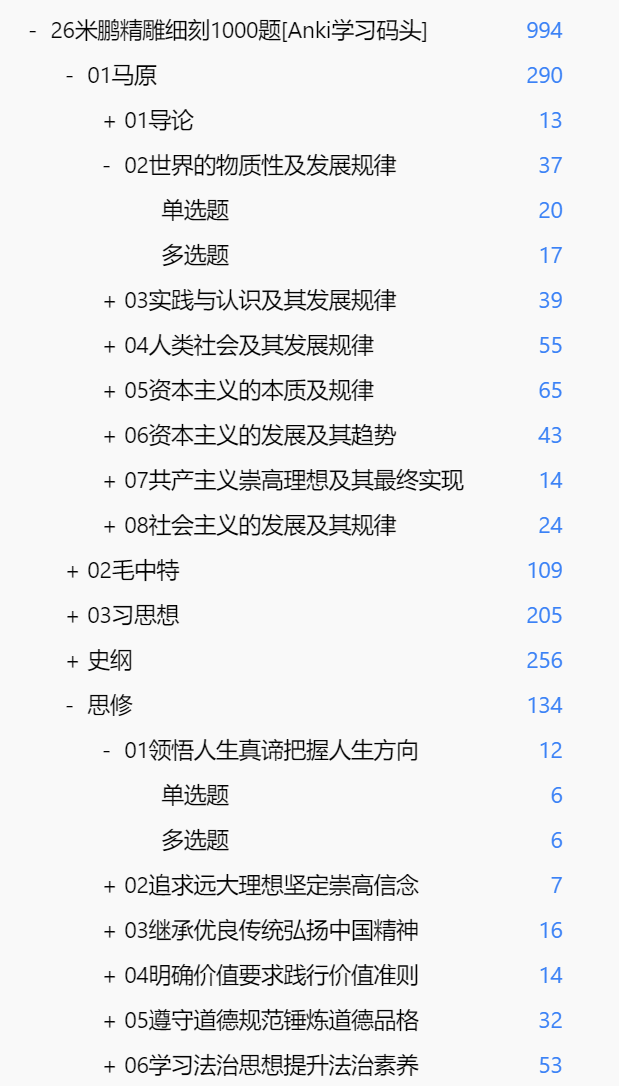This screenshot has height=1086, width=619.
Task: Expand the 05遵守道德规范锤炼道德品格 deck
Action: point(108,1022)
